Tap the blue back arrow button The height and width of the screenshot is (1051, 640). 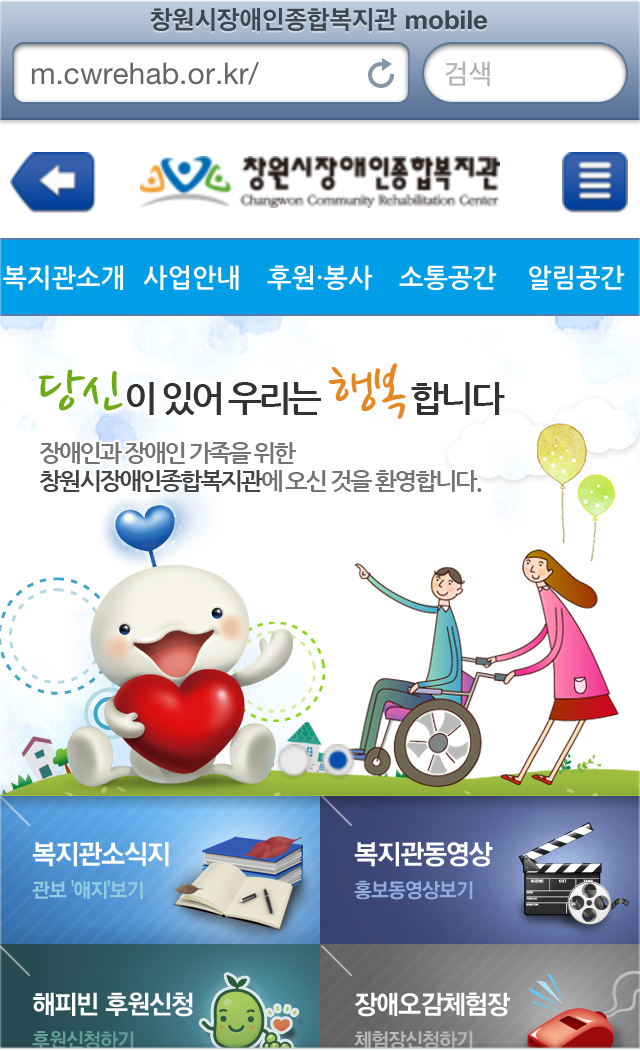(53, 182)
